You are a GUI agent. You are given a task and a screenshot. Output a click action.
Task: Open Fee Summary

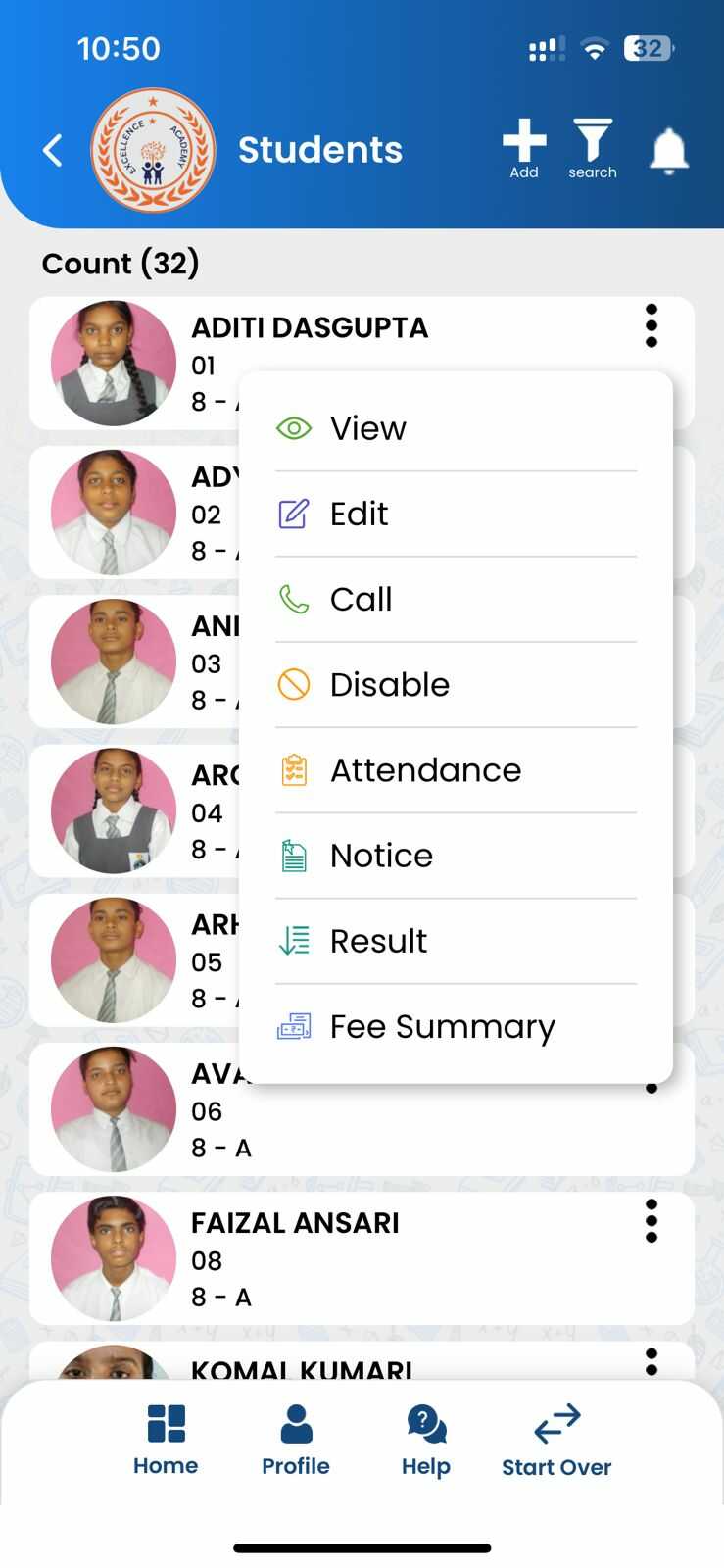point(442,1026)
